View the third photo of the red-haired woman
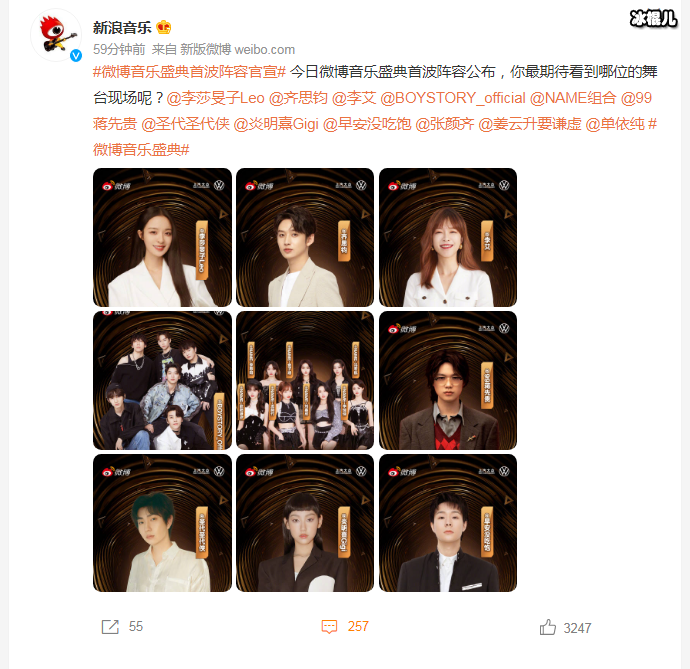Viewport: 690px width, 669px height. click(447, 237)
